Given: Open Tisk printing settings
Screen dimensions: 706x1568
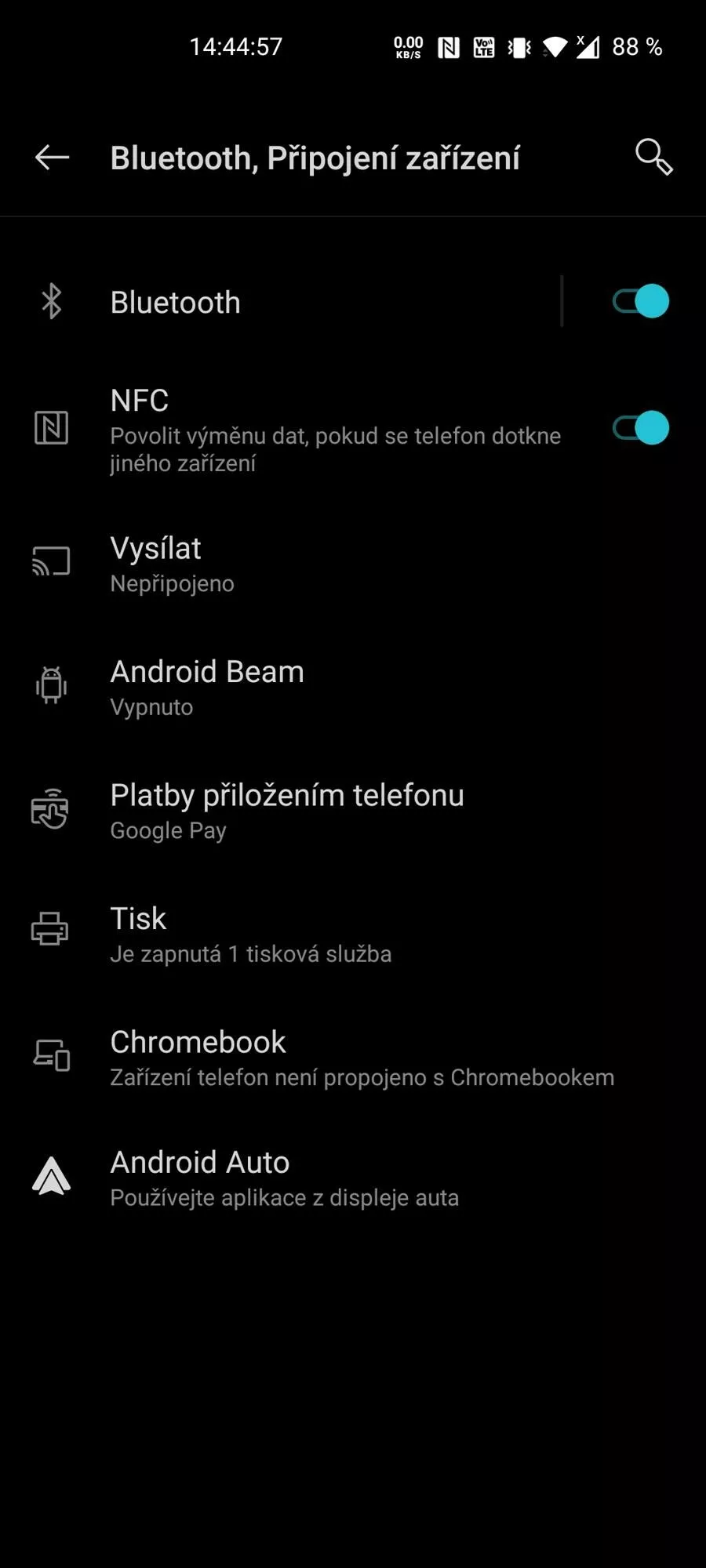Looking at the screenshot, I should [x=353, y=934].
